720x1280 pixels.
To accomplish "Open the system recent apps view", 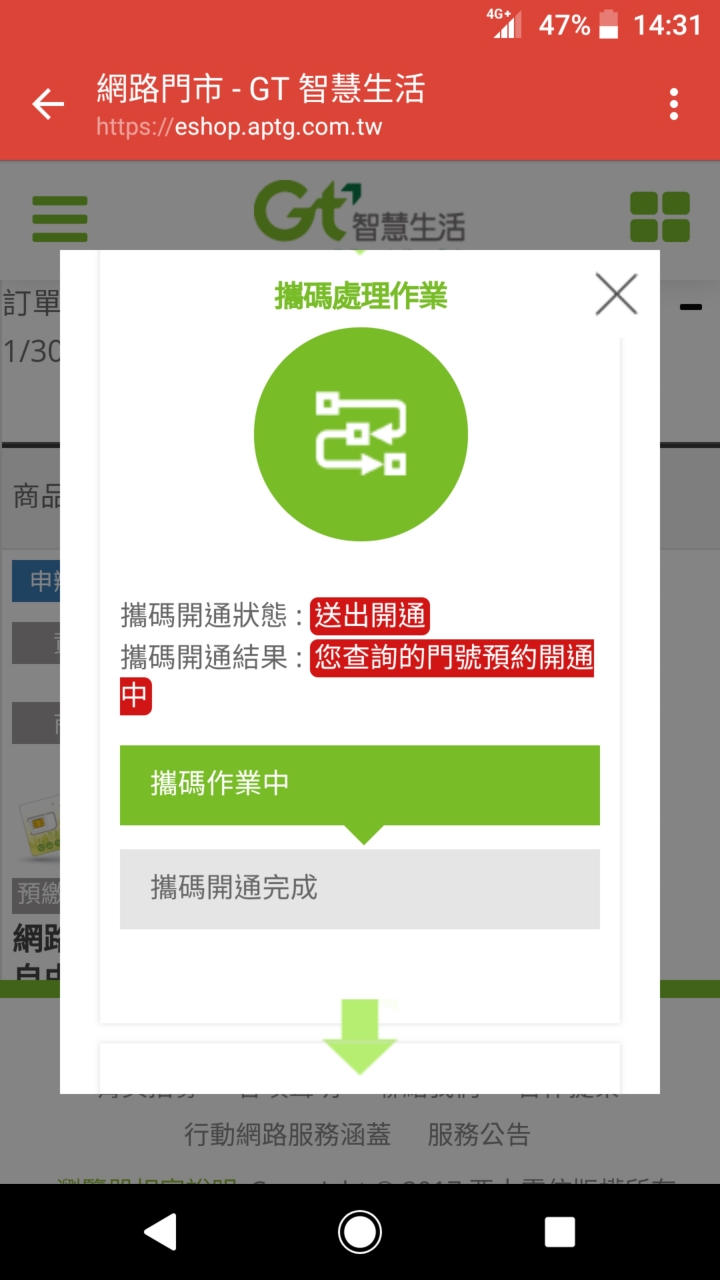I will (560, 1232).
